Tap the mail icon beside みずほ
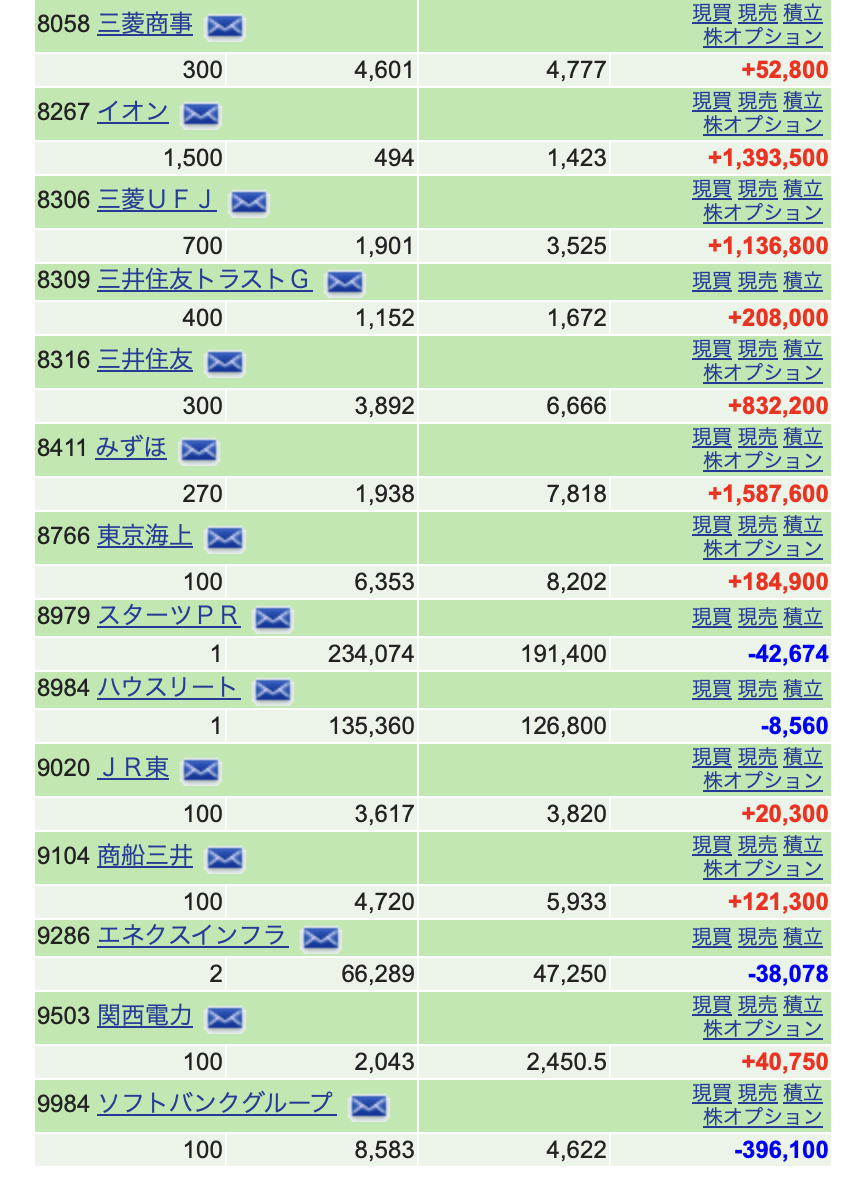The width and height of the screenshot is (860, 1180). 199,451
